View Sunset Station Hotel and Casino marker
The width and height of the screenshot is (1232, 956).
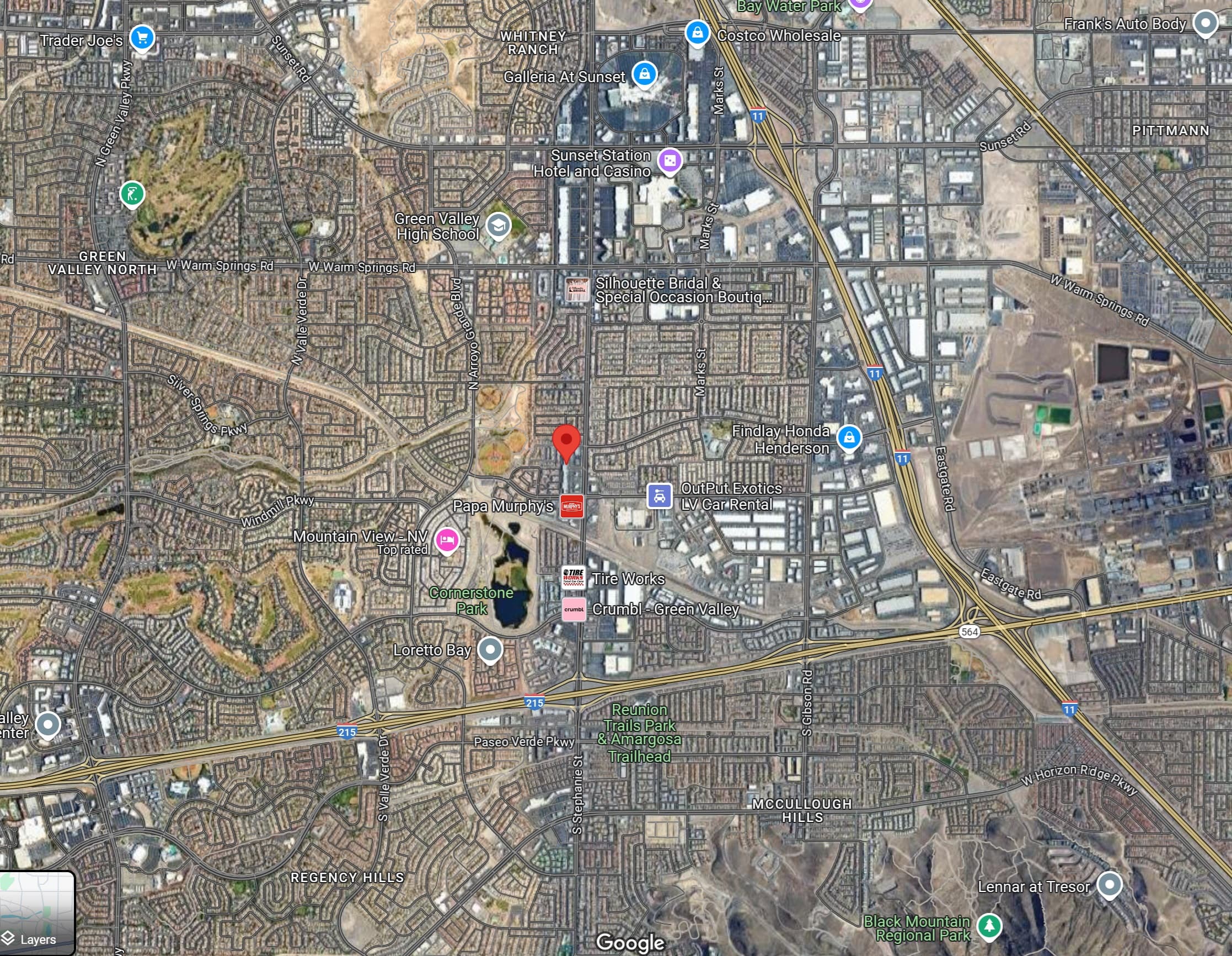(669, 162)
